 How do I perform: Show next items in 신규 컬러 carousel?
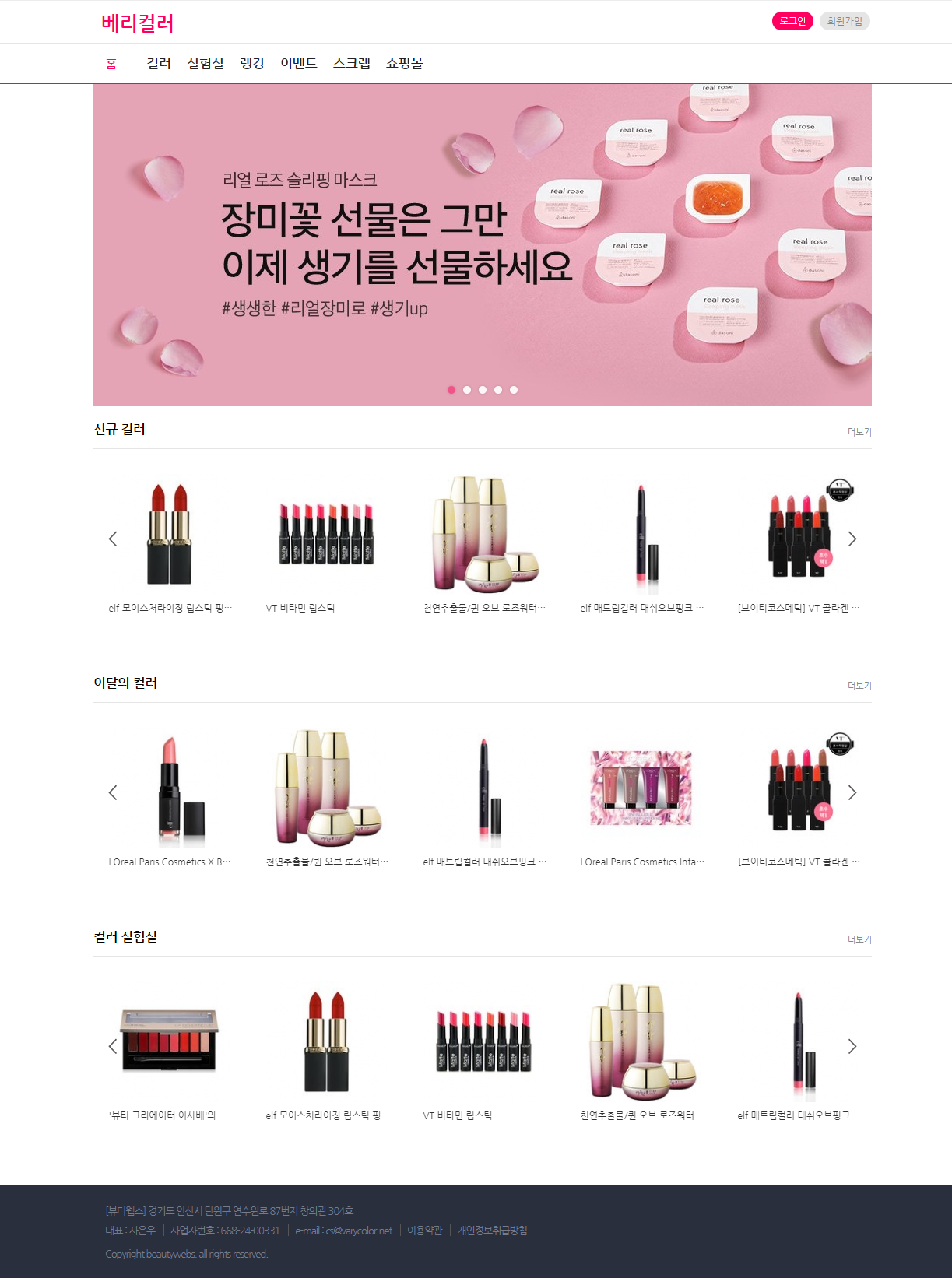pyautogui.click(x=852, y=539)
